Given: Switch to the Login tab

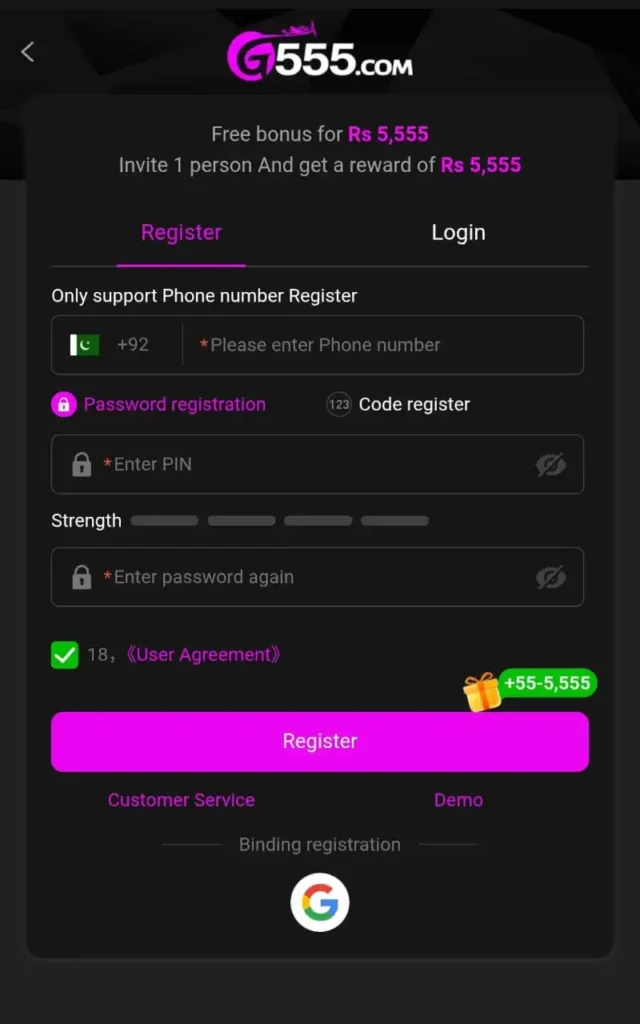Looking at the screenshot, I should [458, 232].
